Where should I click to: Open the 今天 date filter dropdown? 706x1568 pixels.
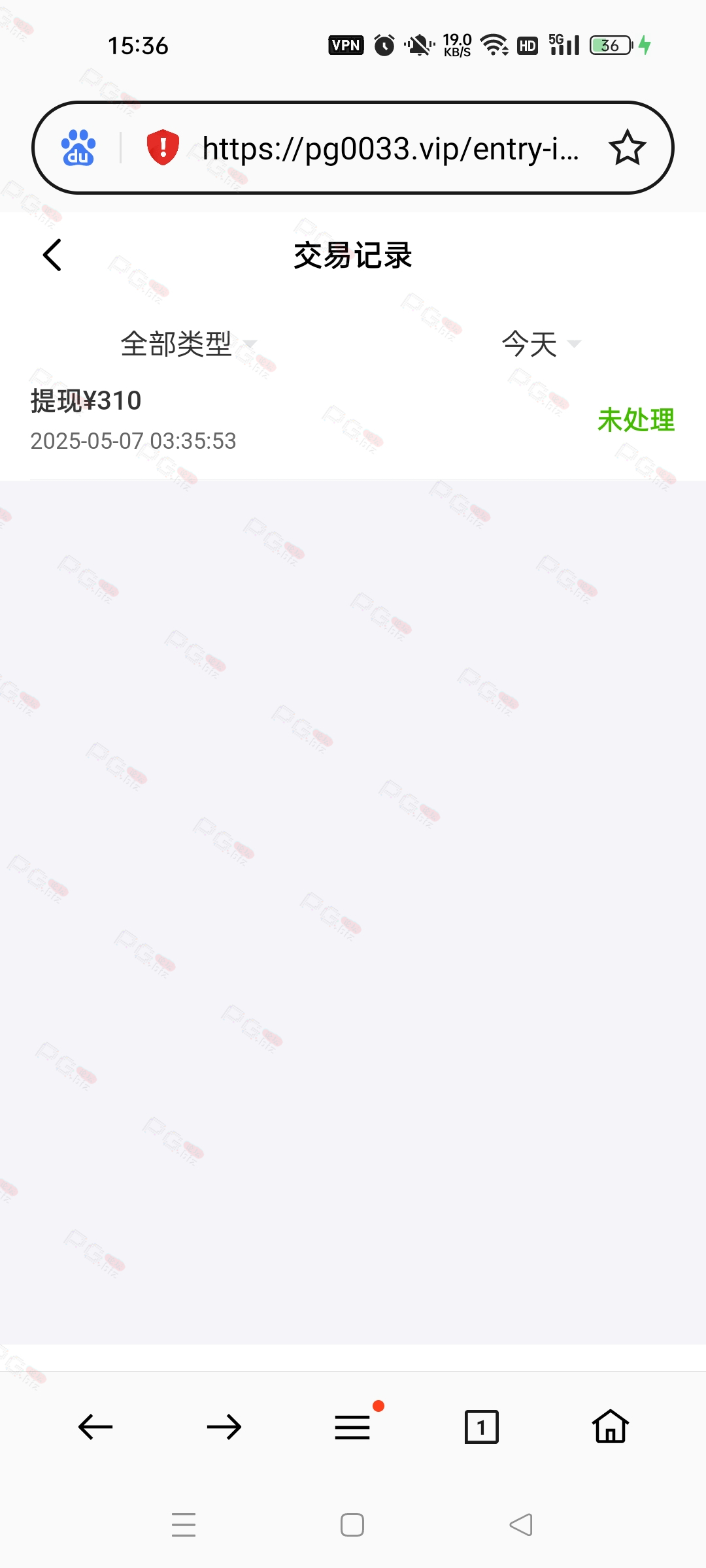541,344
